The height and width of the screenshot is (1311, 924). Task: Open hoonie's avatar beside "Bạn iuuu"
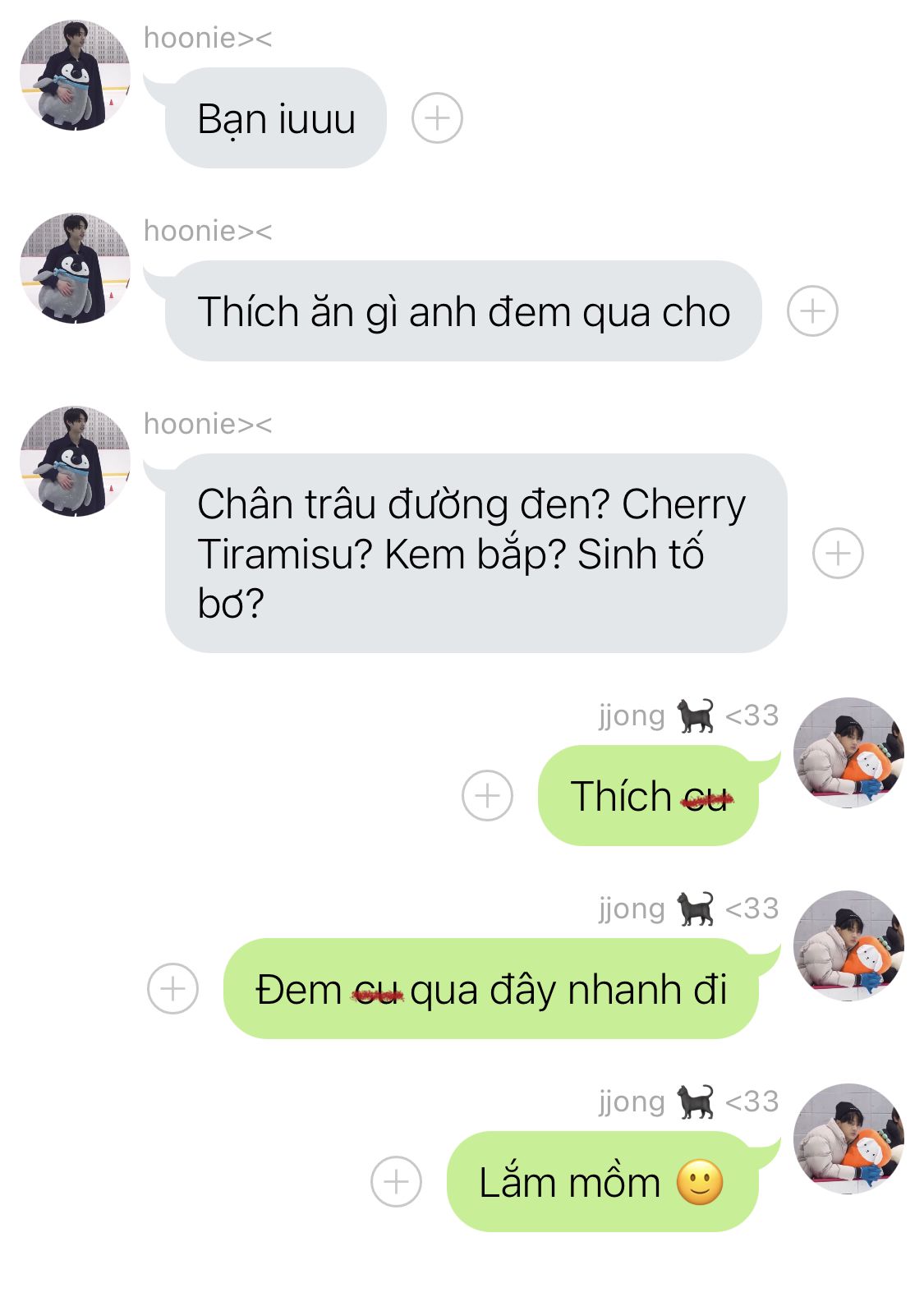[75, 76]
